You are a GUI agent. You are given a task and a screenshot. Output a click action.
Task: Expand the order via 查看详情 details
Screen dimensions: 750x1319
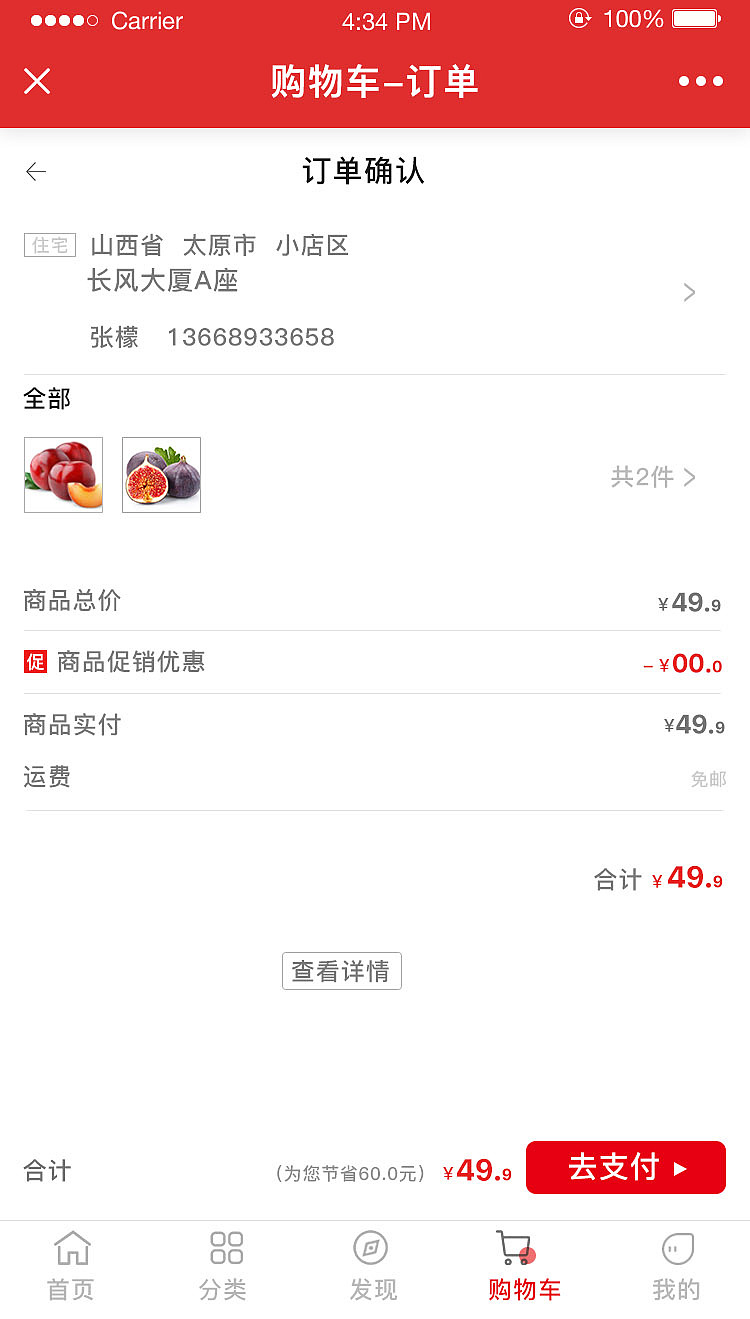point(341,970)
